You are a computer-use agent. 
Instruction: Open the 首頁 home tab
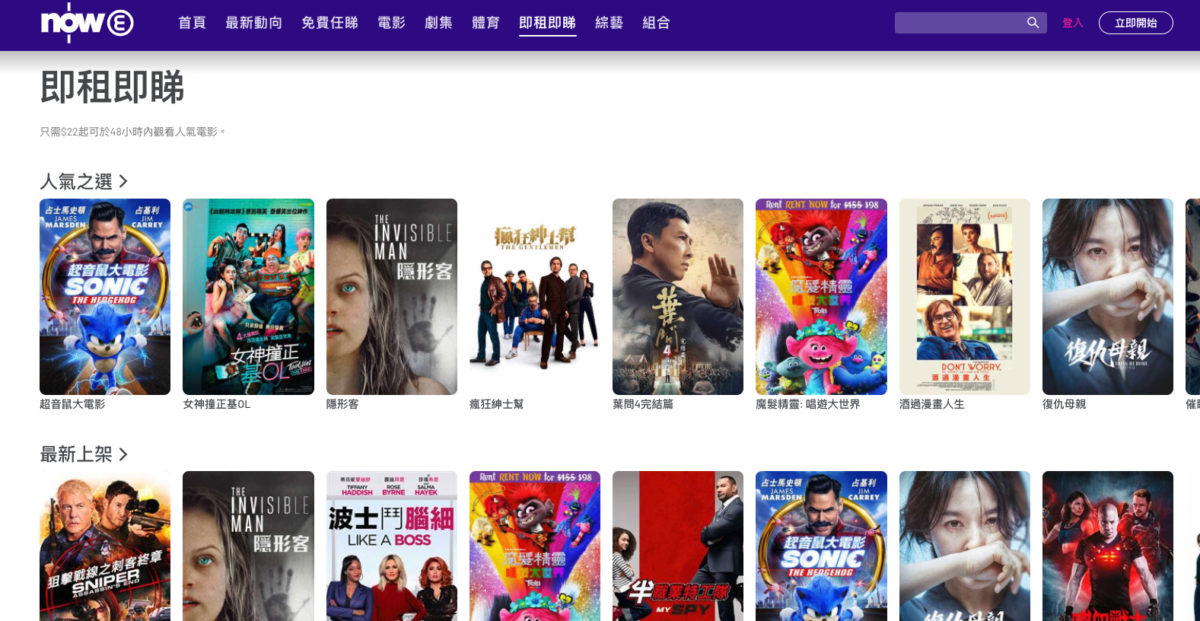coord(192,22)
